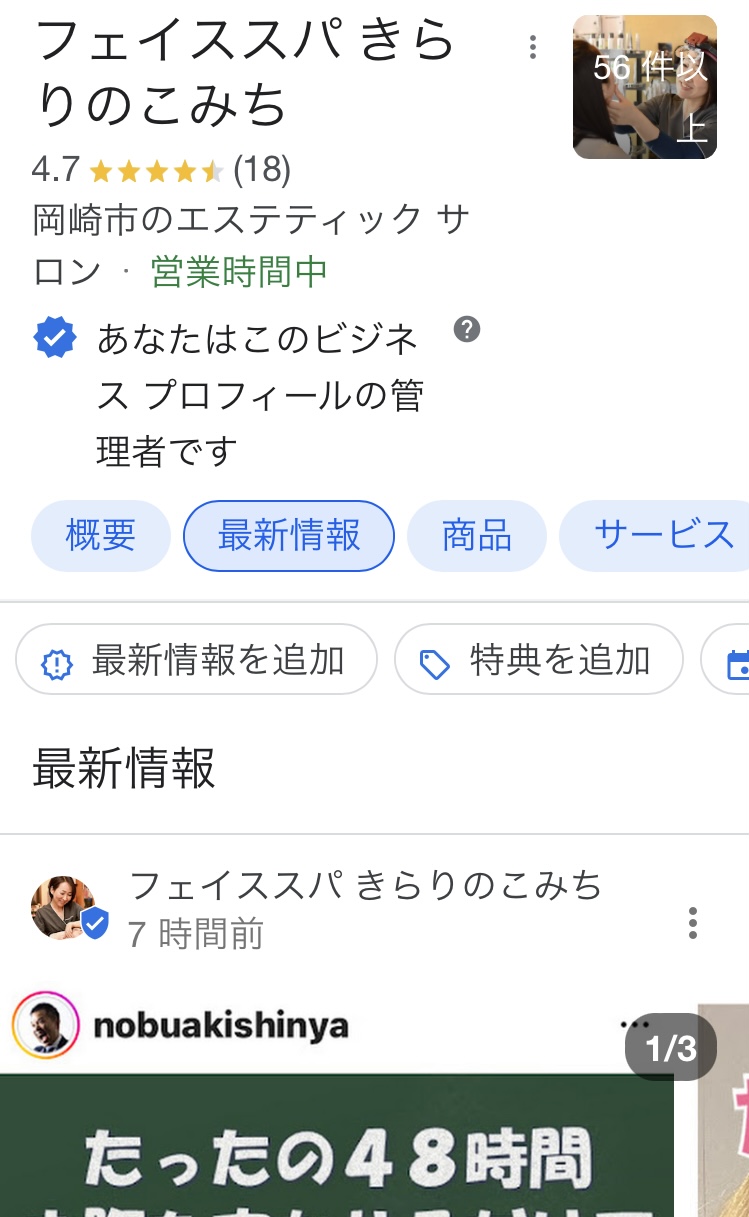
Task: Open the 56件以上 photo gallery thumbnail
Action: coord(645,87)
